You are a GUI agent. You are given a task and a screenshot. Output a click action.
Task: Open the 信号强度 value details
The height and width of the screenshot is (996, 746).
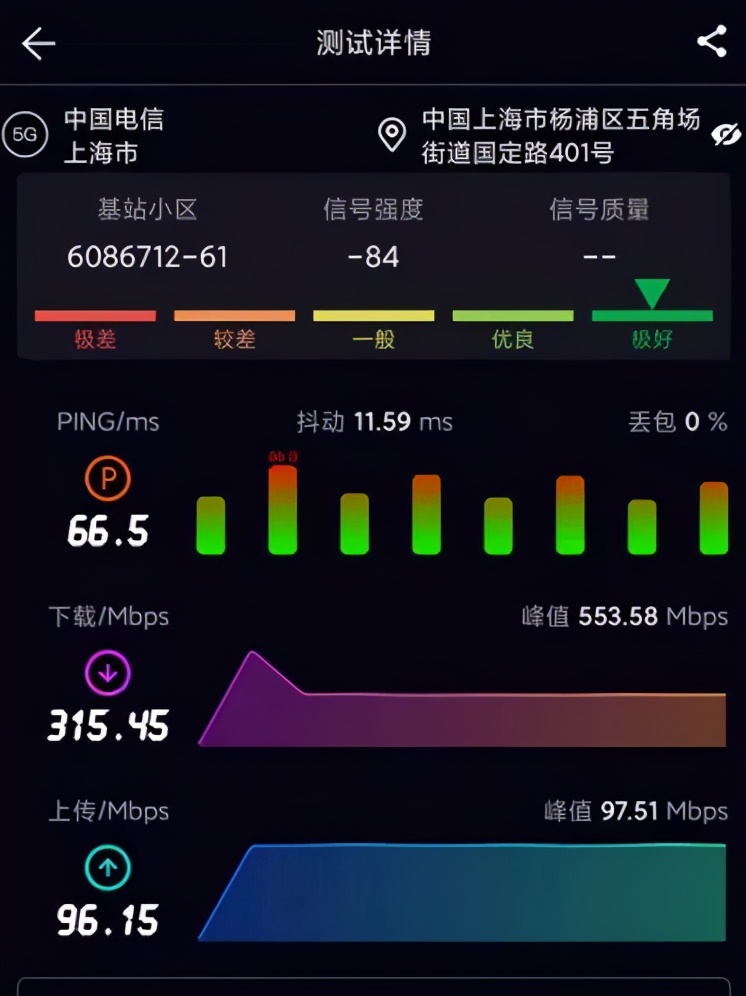pos(374,257)
